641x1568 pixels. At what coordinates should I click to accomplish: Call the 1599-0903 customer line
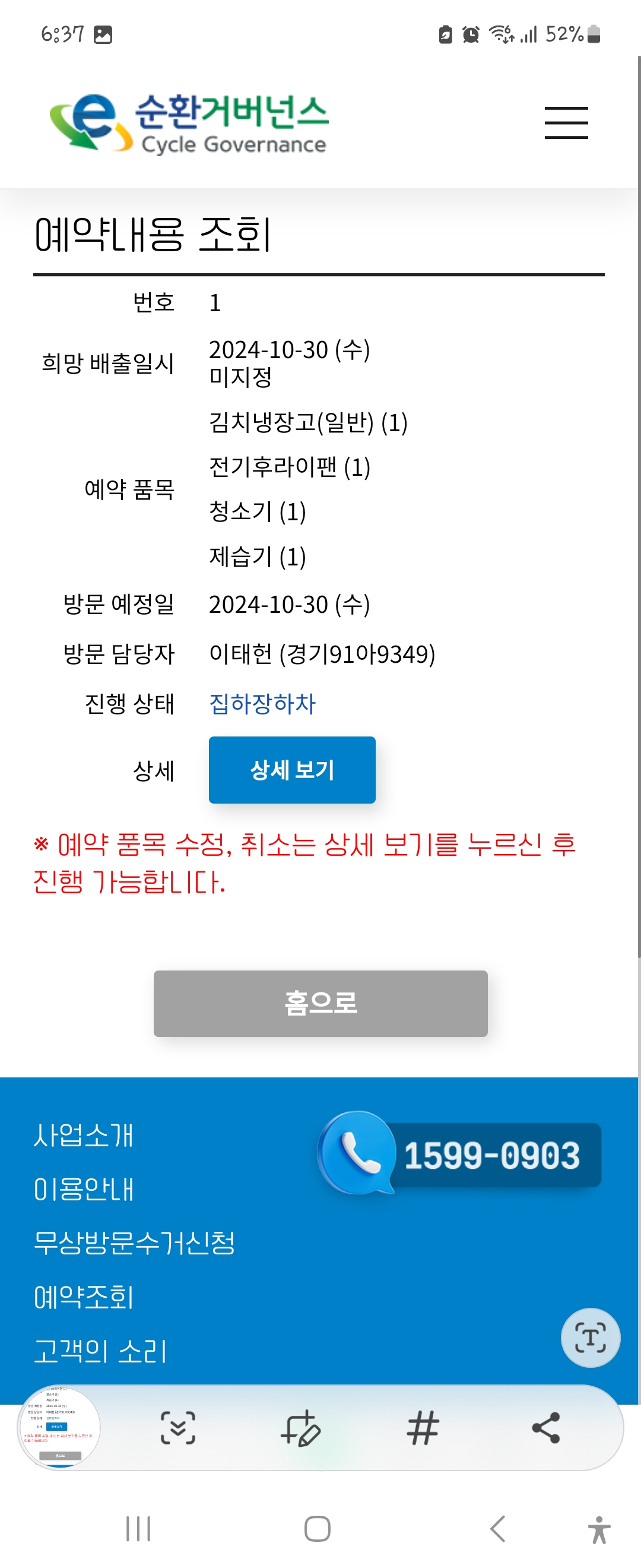coord(461,1155)
